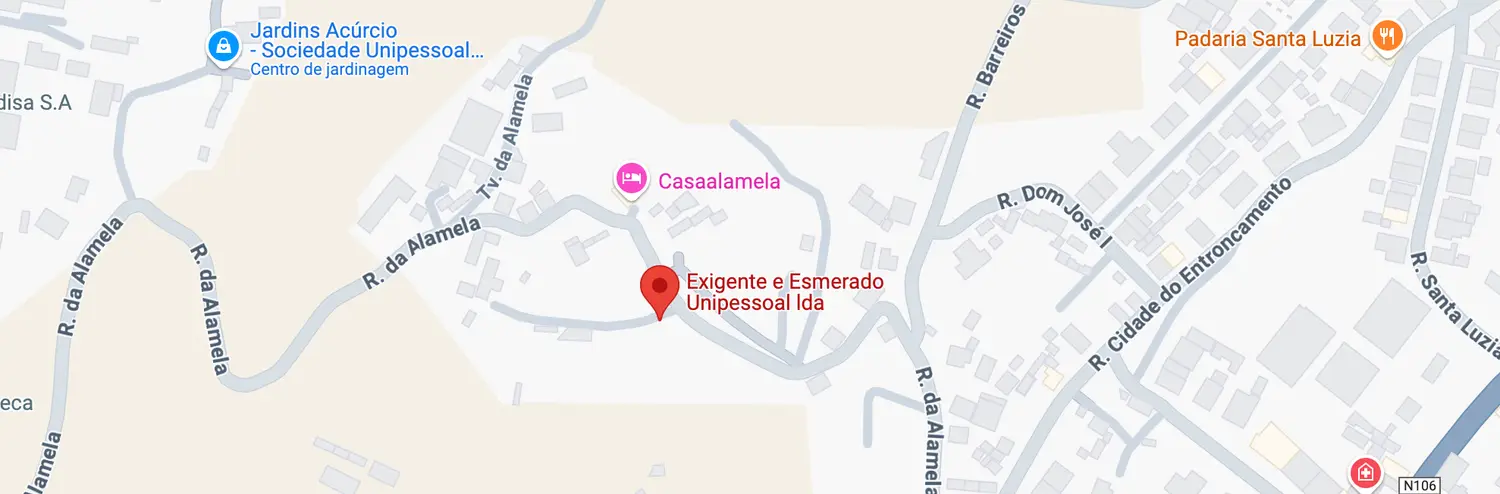
Task: Open the Padaria Santa Luzia restaurant marker
Action: click(x=1386, y=38)
